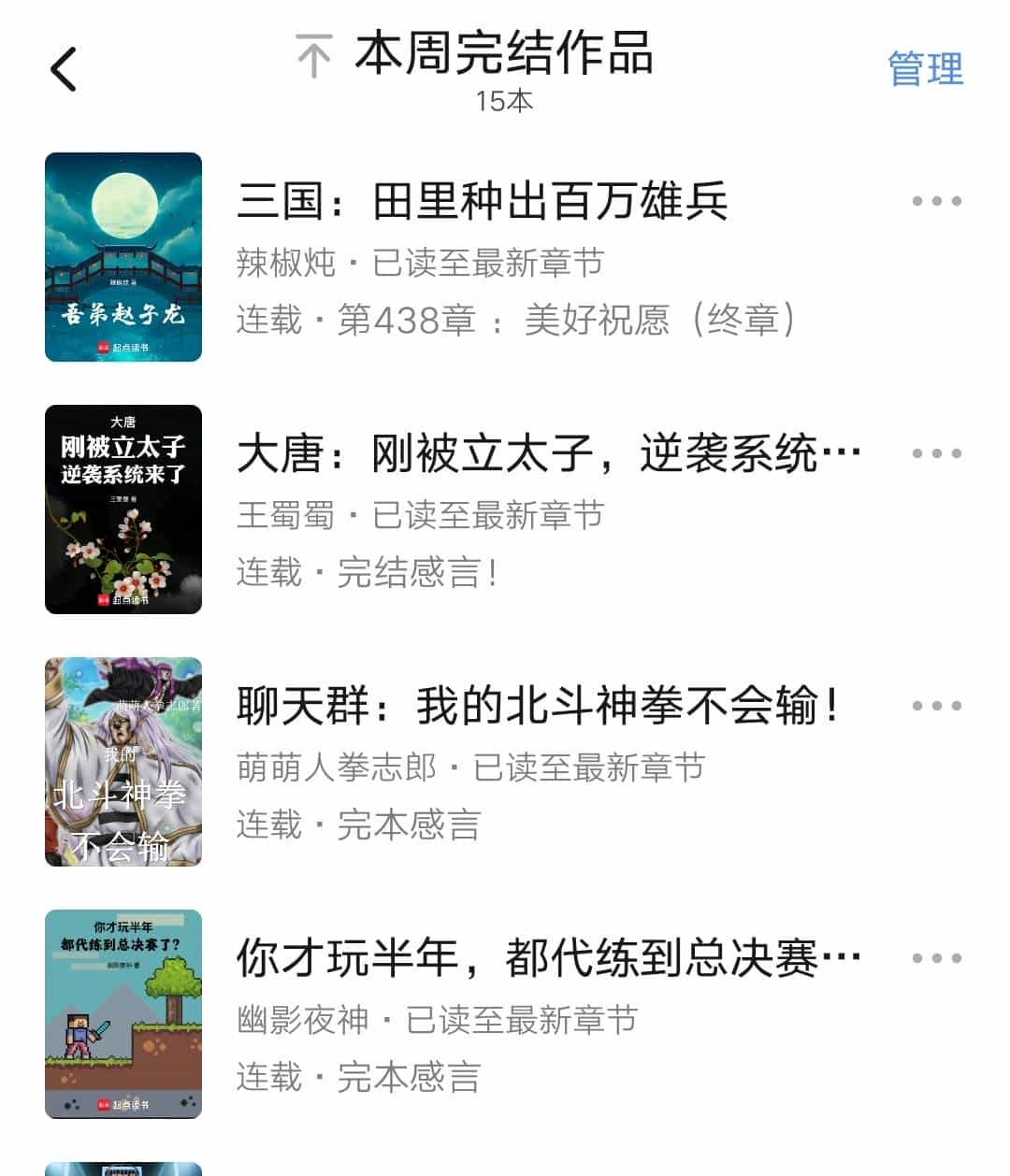
Task: Tap the cover of 吾弟赵子龙
Action: point(123,256)
